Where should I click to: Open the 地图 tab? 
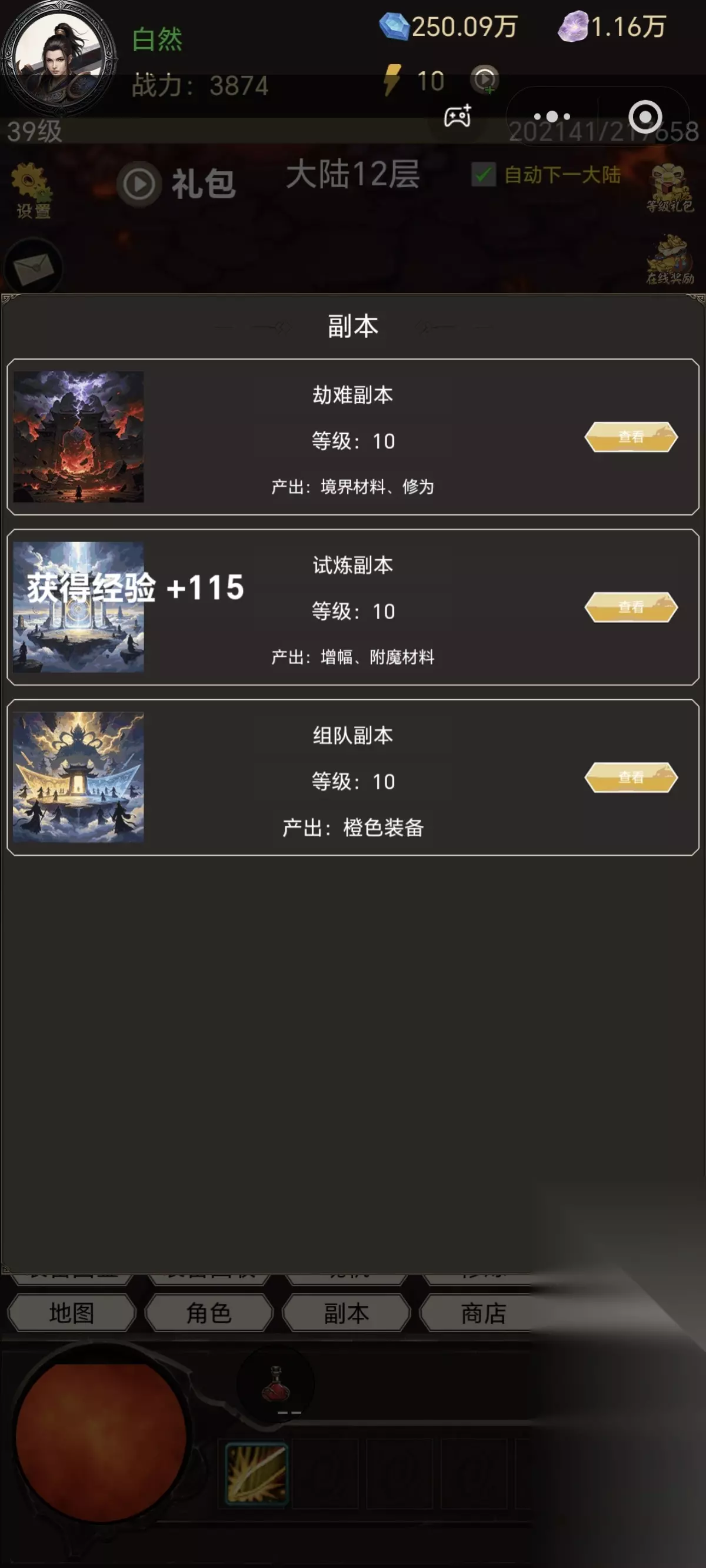[x=72, y=1313]
